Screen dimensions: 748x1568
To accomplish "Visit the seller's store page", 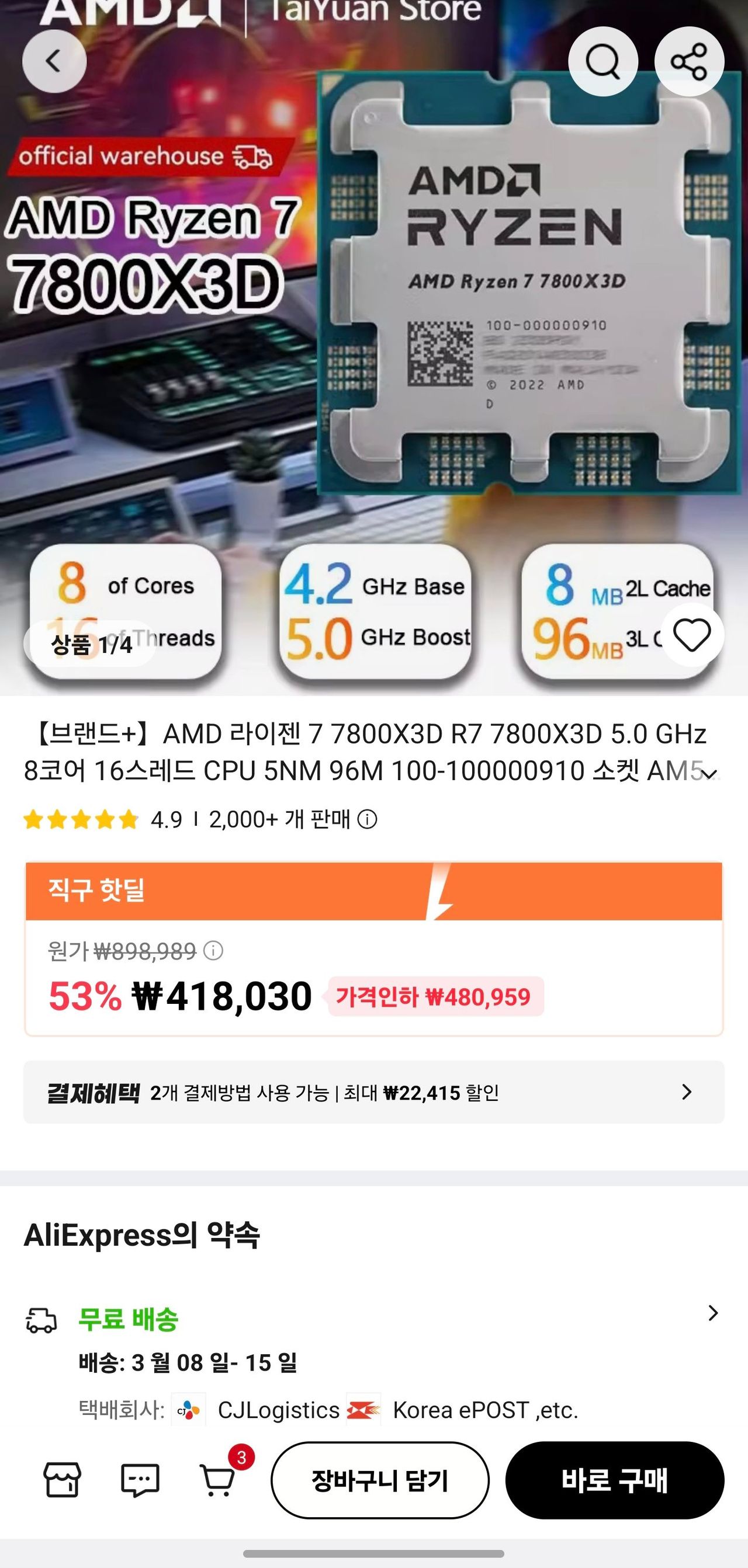I will [61, 1480].
